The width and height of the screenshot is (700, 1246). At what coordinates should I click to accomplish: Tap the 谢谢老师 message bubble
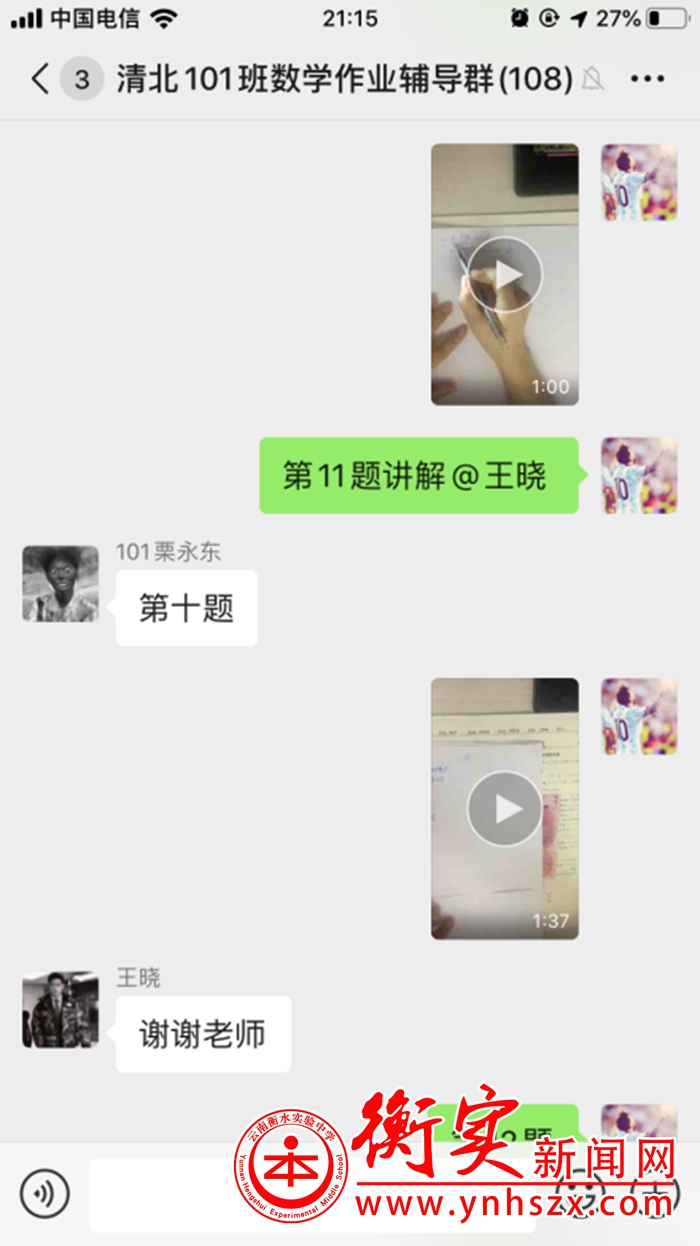(203, 1034)
